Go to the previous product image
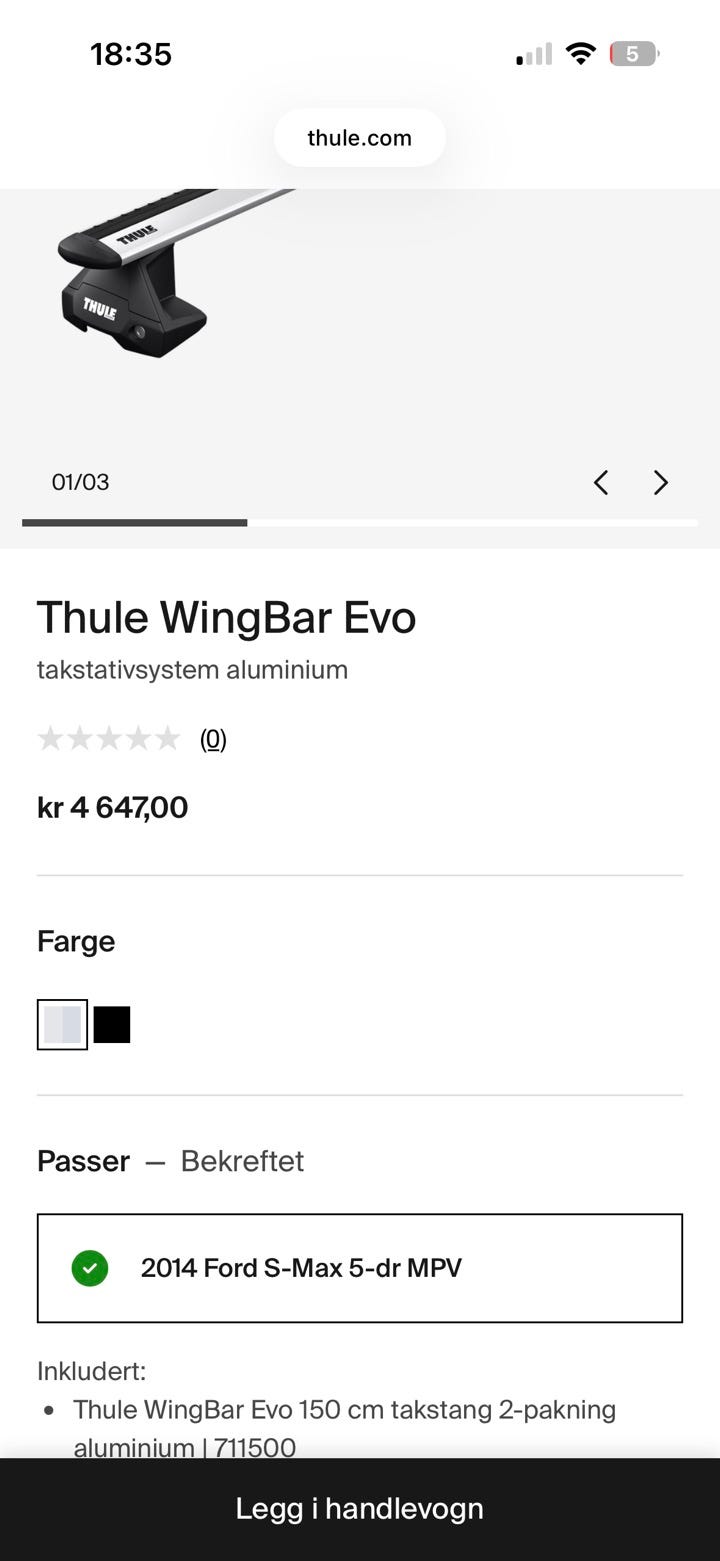Viewport: 720px width, 1561px height. point(601,483)
